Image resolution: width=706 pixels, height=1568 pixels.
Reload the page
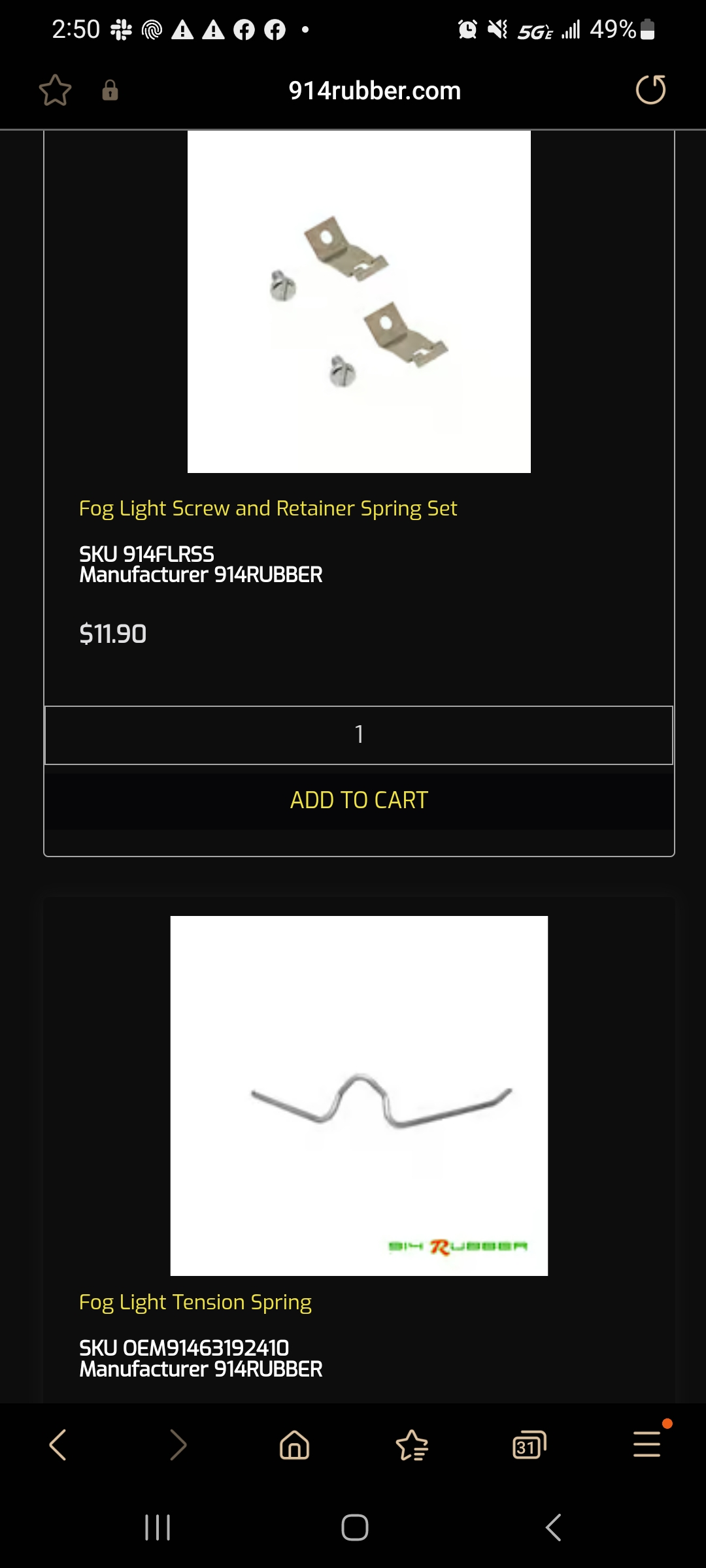(650, 90)
